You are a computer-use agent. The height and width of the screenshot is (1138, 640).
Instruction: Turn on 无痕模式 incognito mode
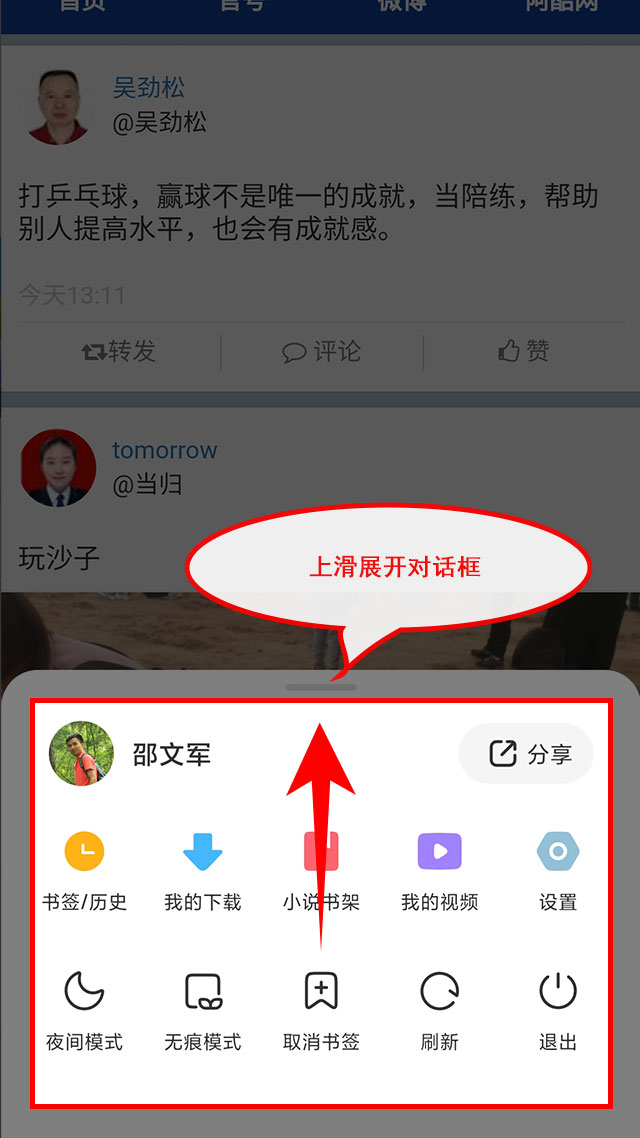click(x=203, y=1010)
